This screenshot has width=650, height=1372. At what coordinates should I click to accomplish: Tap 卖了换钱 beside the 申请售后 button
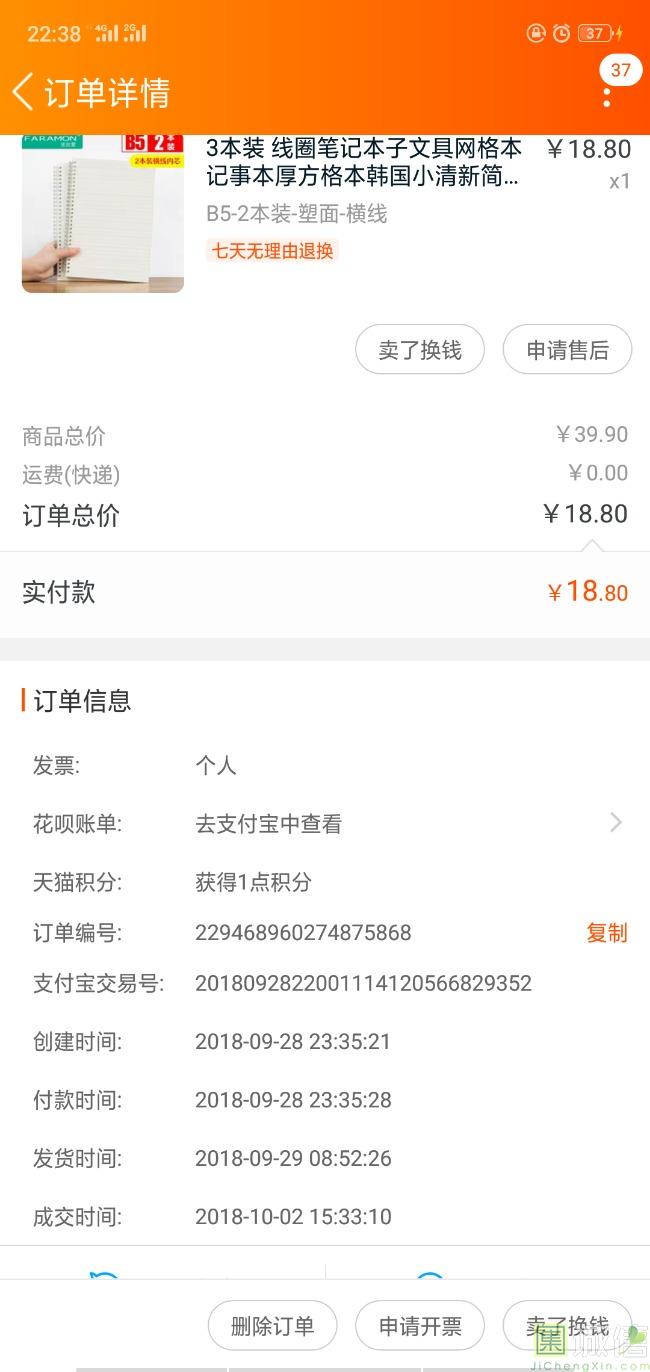coord(420,350)
